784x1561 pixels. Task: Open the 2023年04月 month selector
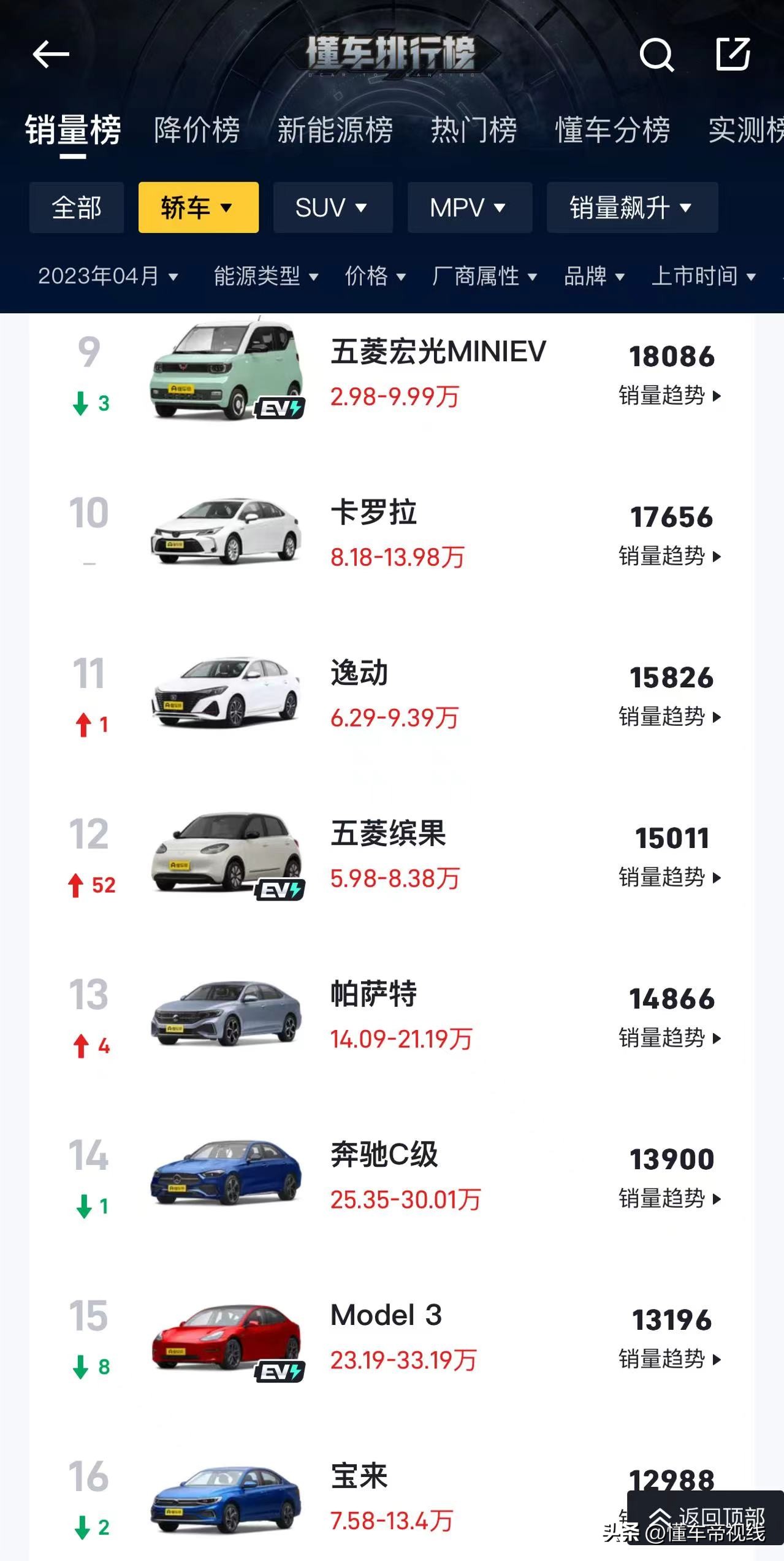click(107, 277)
